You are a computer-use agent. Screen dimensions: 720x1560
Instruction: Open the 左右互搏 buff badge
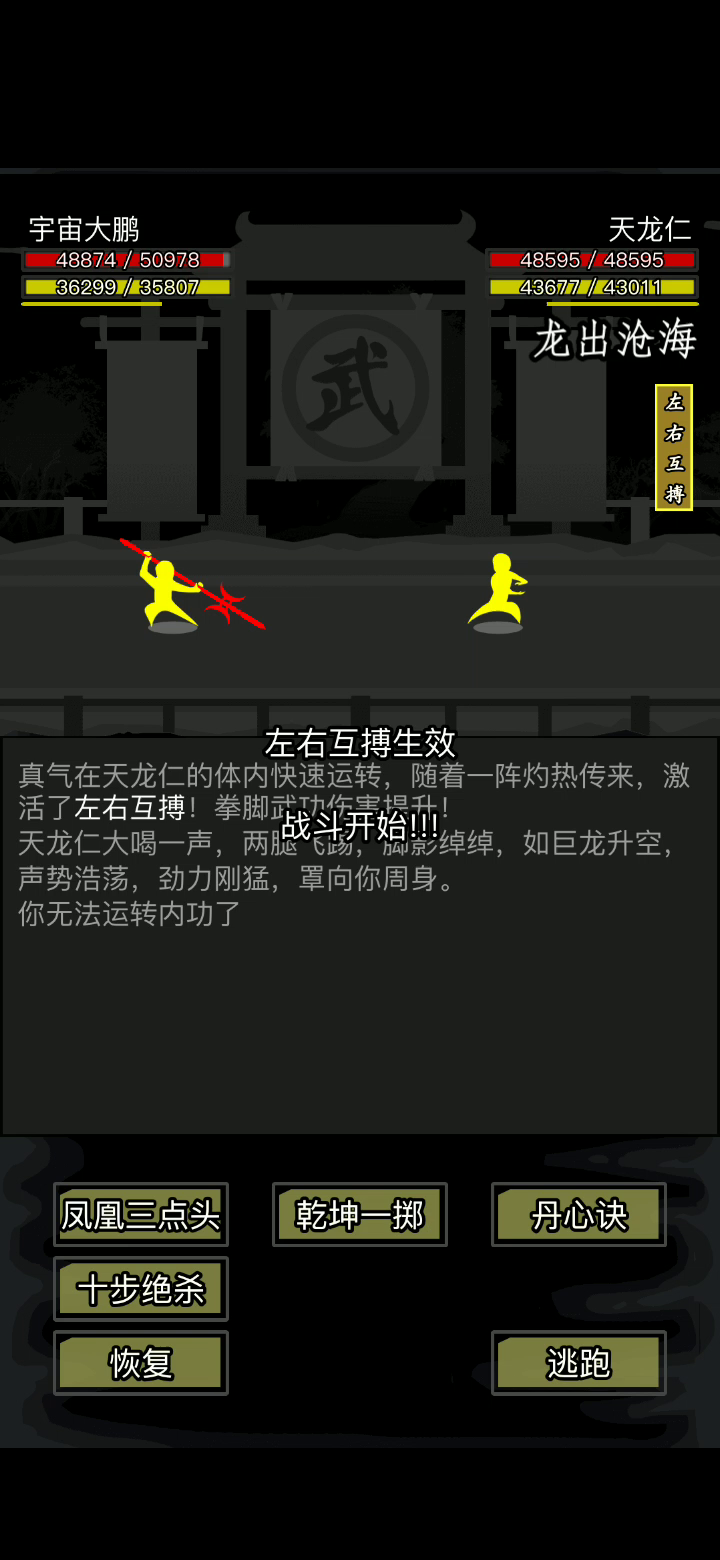click(674, 447)
